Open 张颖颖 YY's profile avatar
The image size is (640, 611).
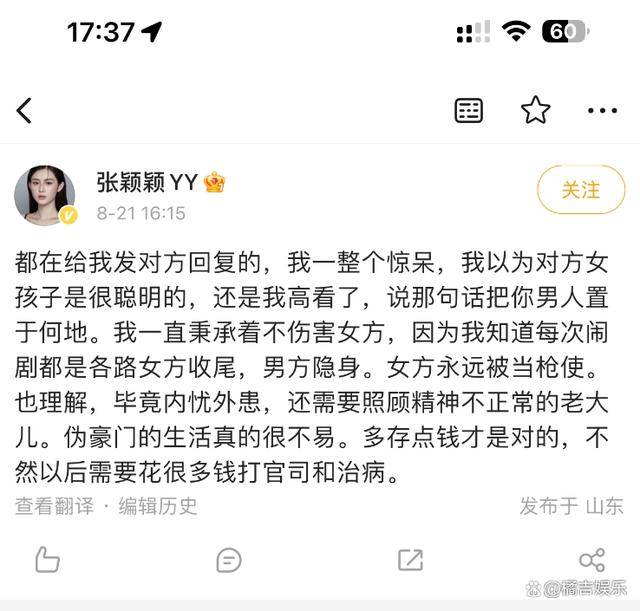point(44,195)
